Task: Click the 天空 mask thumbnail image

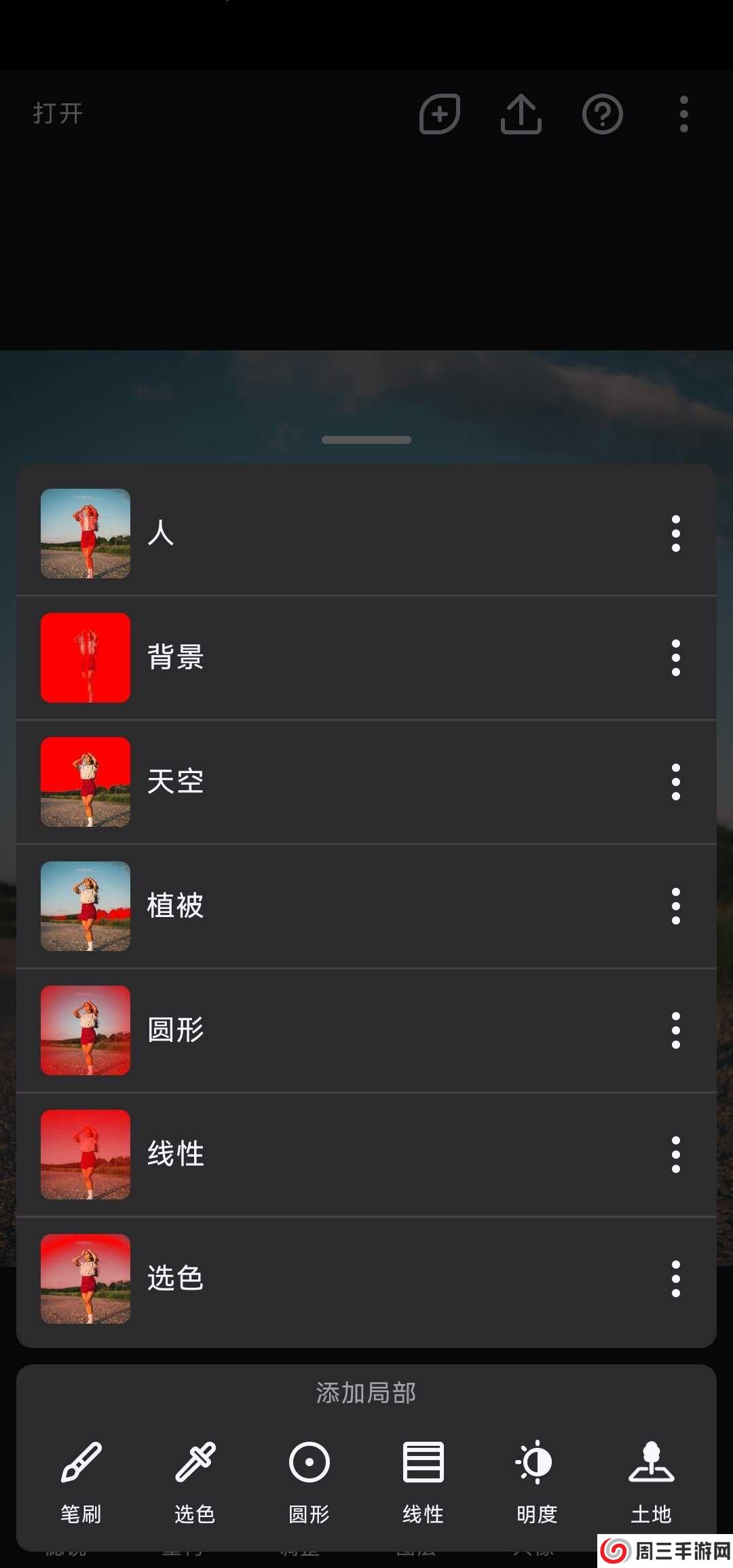Action: pyautogui.click(x=85, y=782)
